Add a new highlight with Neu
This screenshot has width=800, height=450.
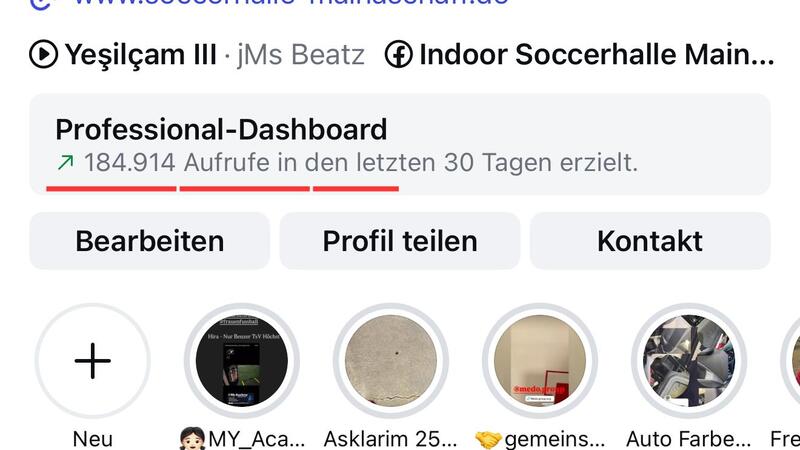(x=92, y=361)
